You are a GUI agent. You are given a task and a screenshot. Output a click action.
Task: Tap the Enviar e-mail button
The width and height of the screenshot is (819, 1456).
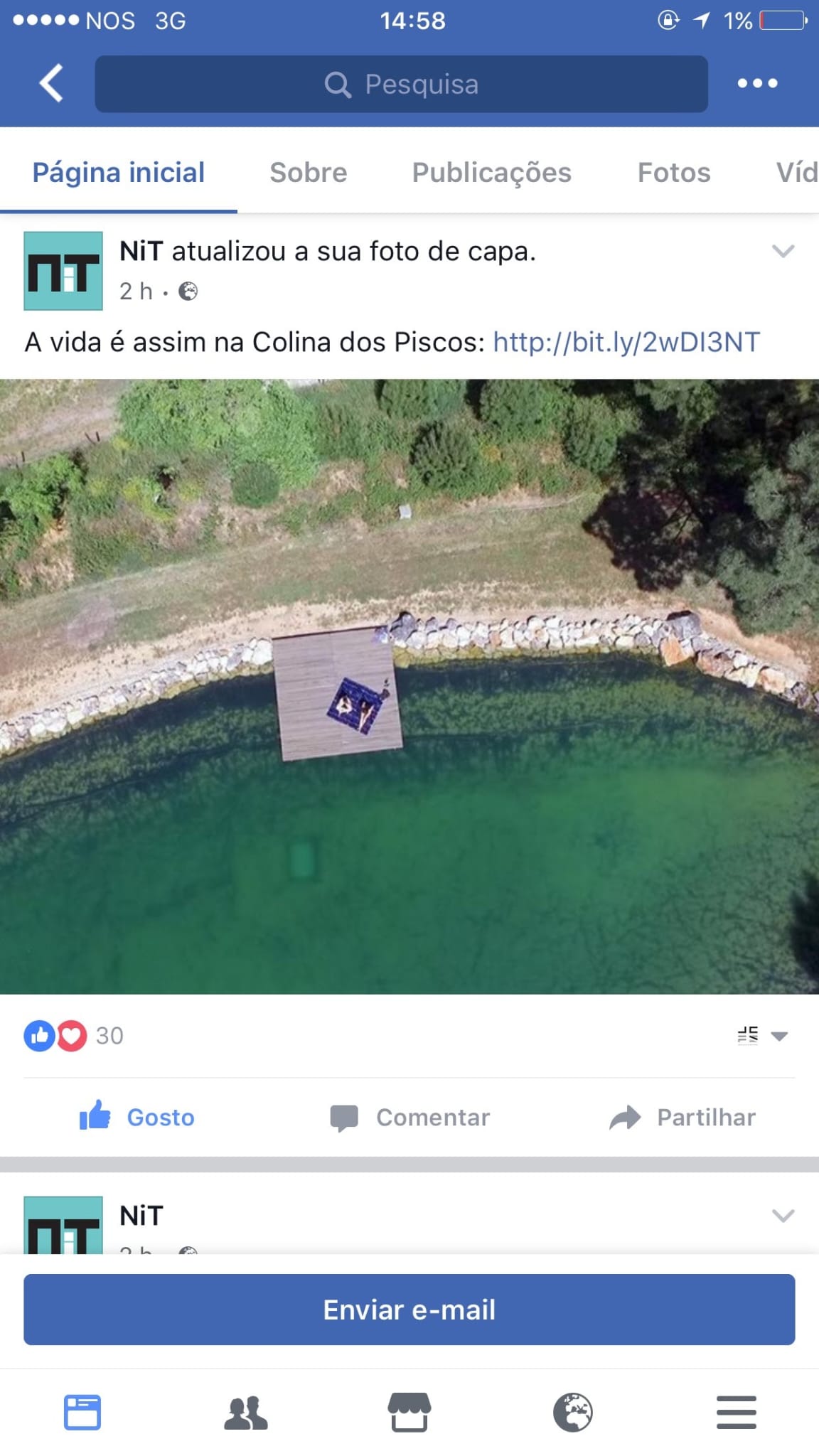click(409, 1309)
